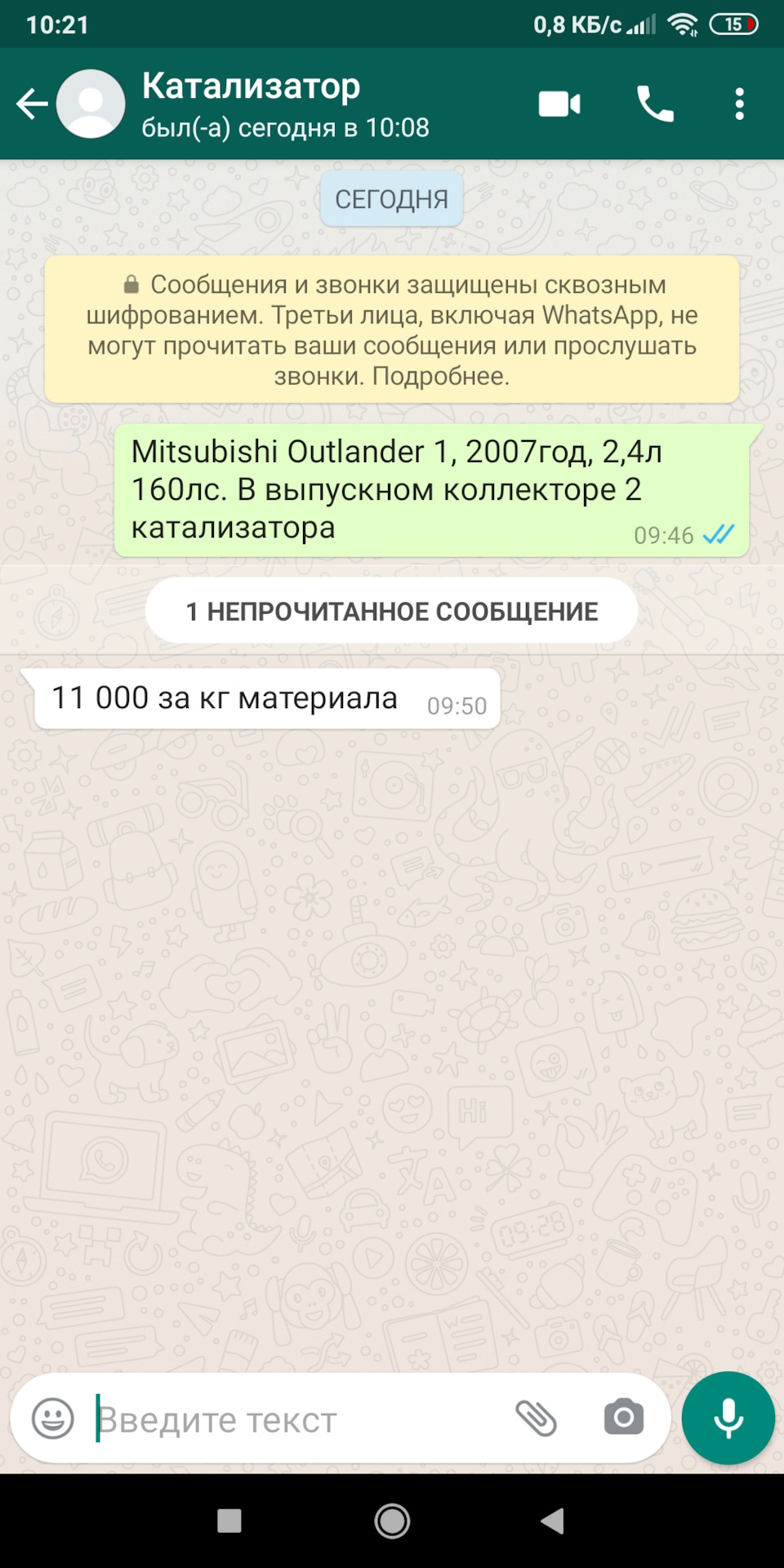
Task: Open the encryption notice details
Action: [392, 330]
